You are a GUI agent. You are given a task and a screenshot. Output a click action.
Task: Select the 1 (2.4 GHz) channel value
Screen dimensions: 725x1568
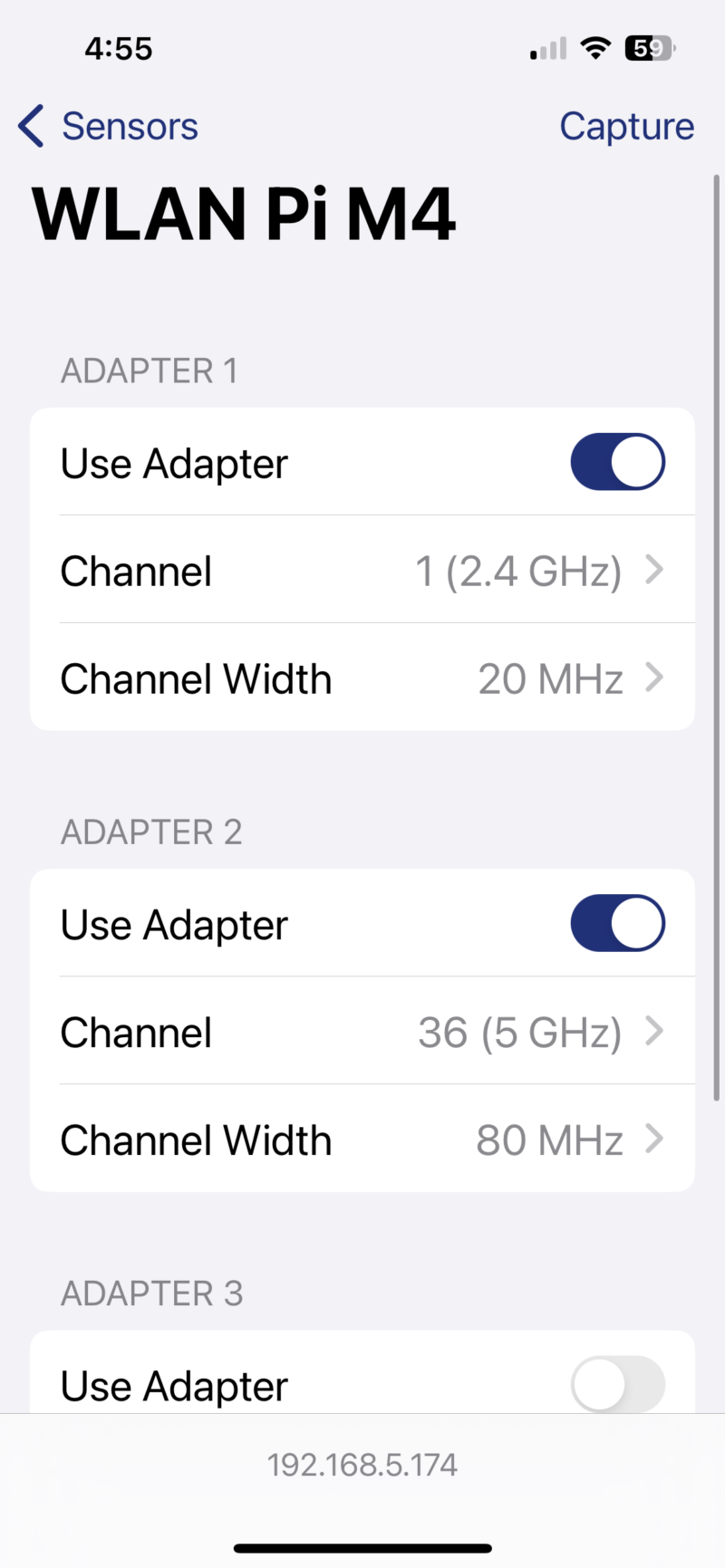pyautogui.click(x=518, y=571)
